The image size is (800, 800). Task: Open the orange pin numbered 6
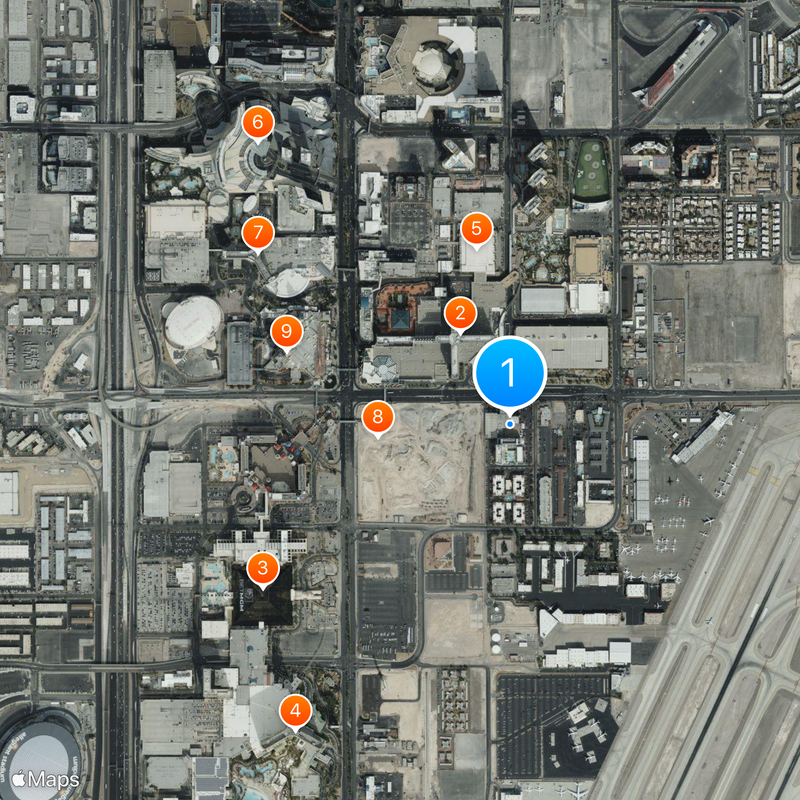258,124
